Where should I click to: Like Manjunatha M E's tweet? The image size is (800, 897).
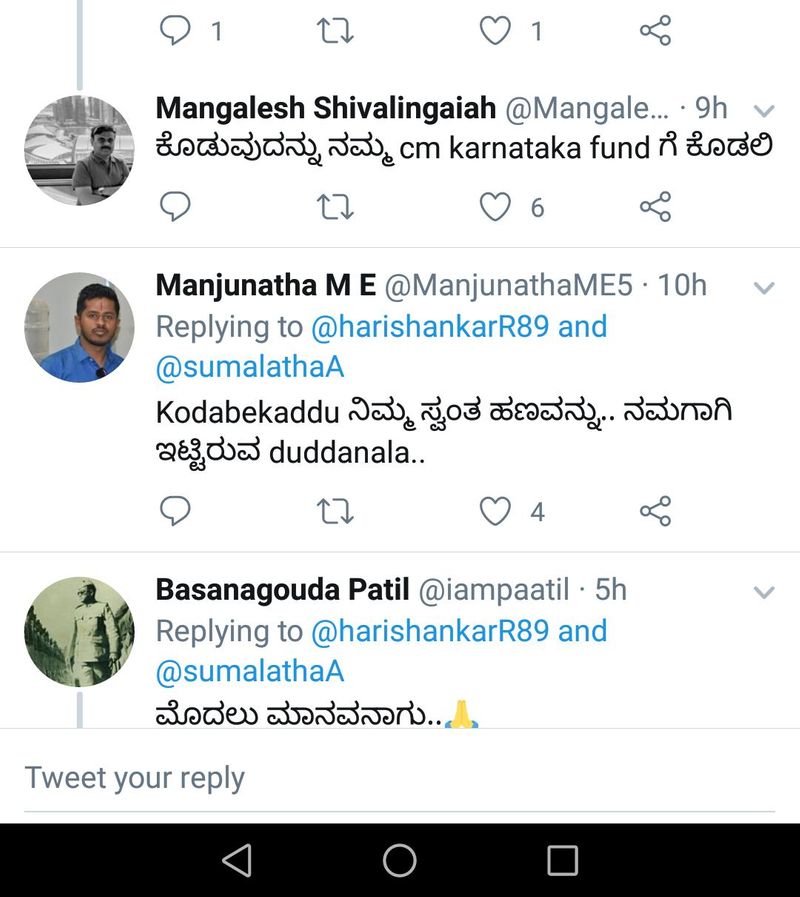(496, 512)
